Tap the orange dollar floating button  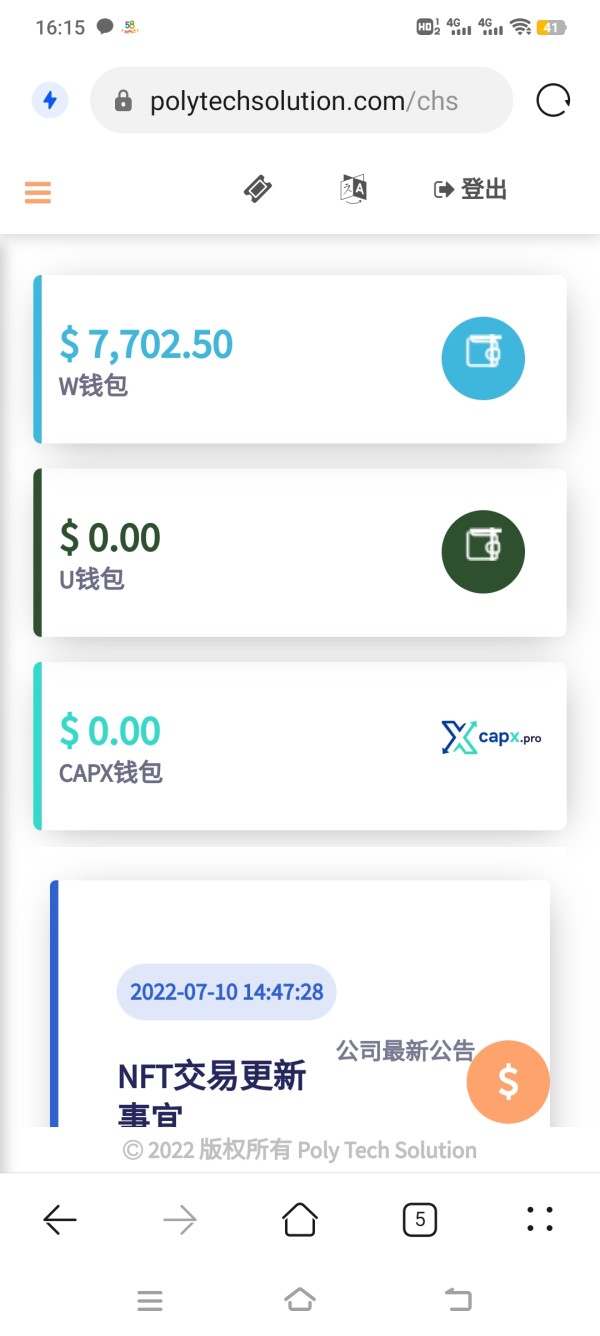(x=508, y=1083)
